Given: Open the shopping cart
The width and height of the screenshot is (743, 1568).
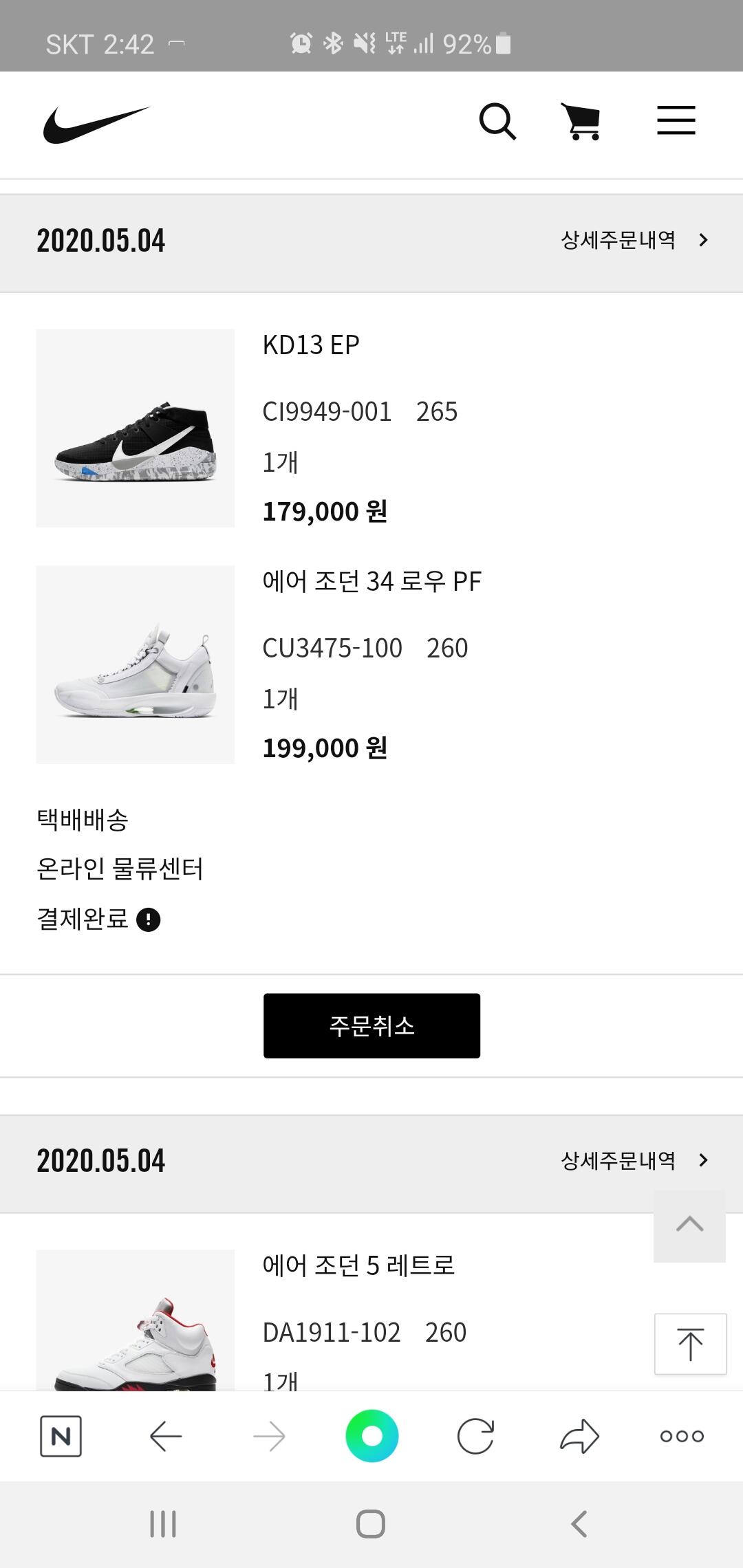Looking at the screenshot, I should click(x=581, y=122).
